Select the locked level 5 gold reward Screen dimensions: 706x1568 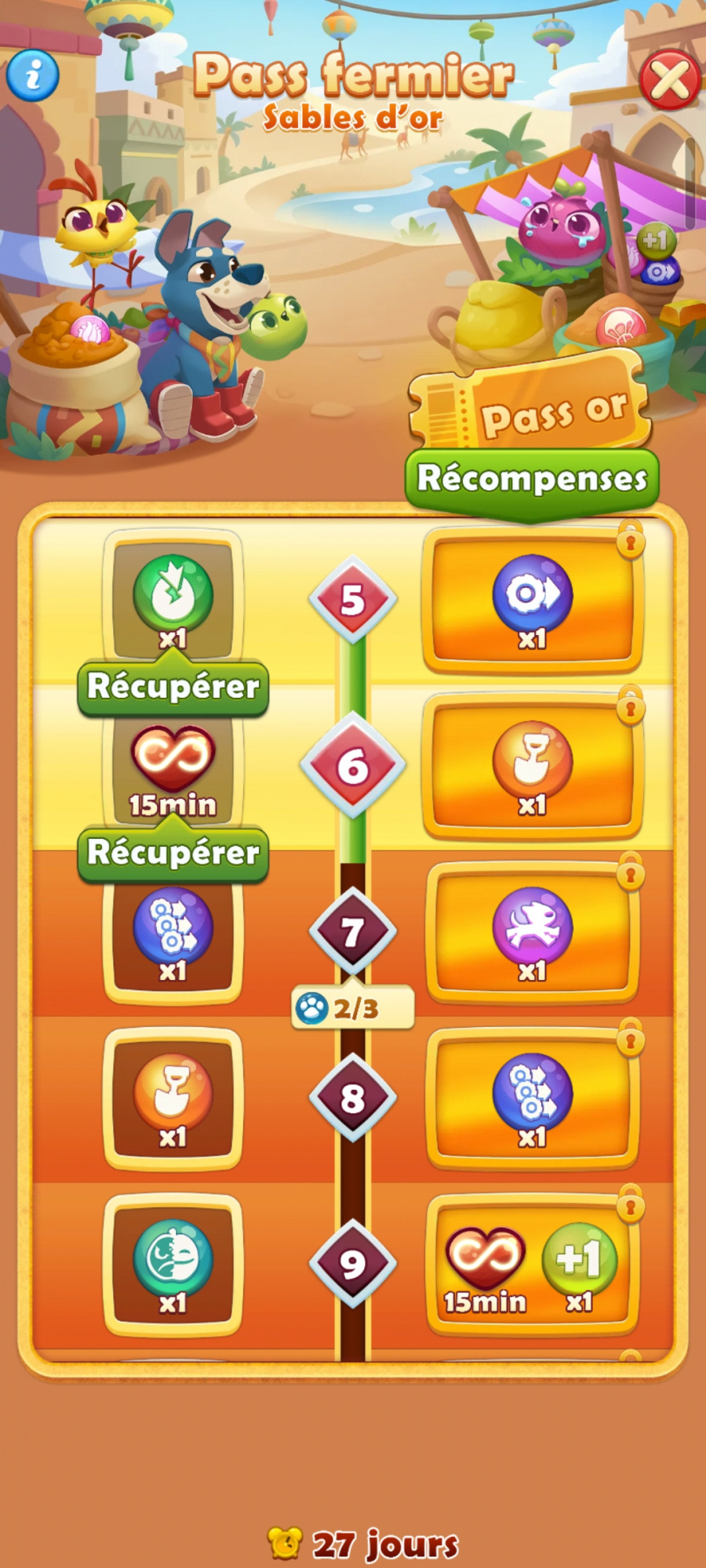pos(533,601)
